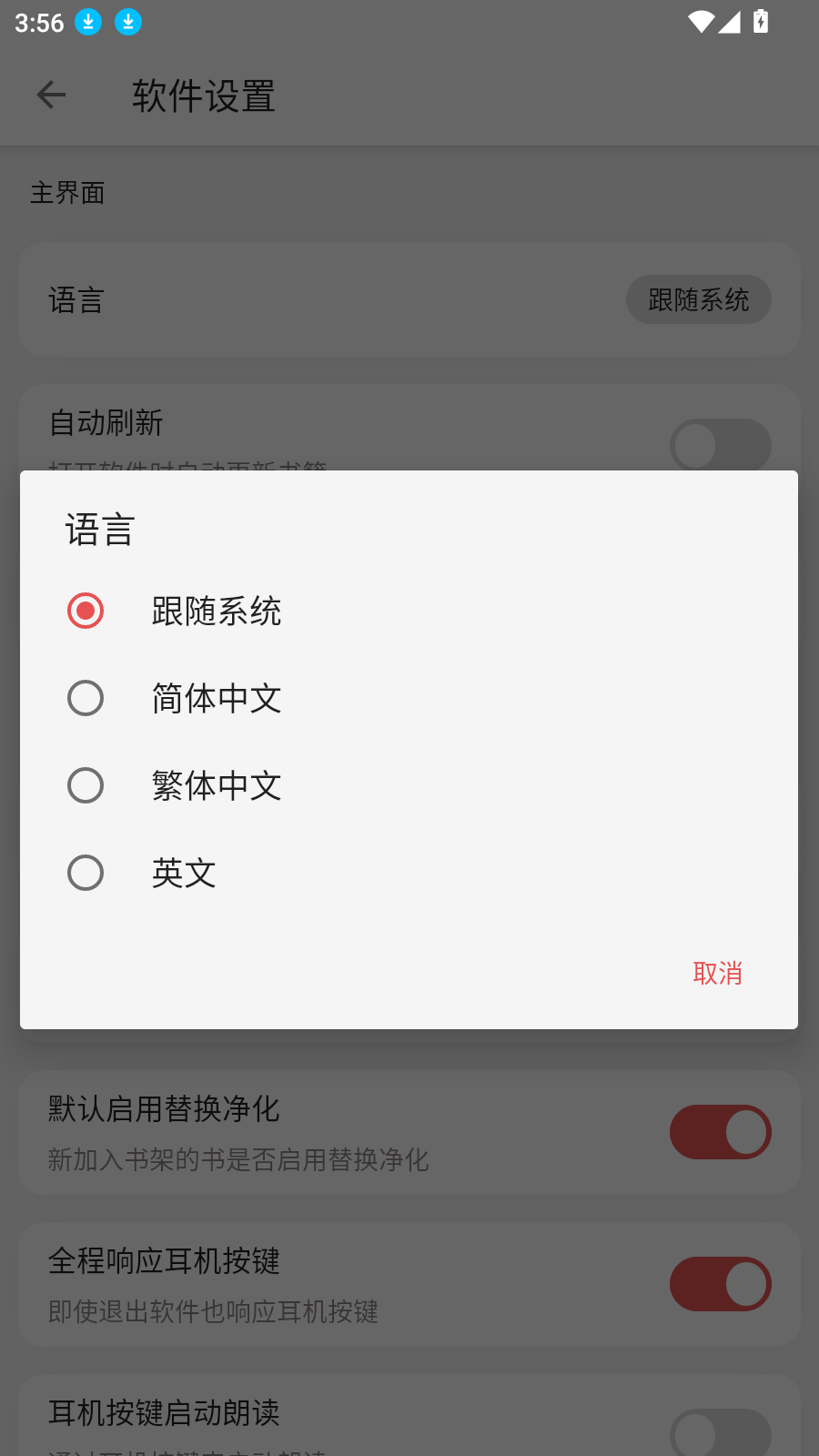Turn off 全程响应耳机按键
The height and width of the screenshot is (1456, 819).
(720, 1283)
